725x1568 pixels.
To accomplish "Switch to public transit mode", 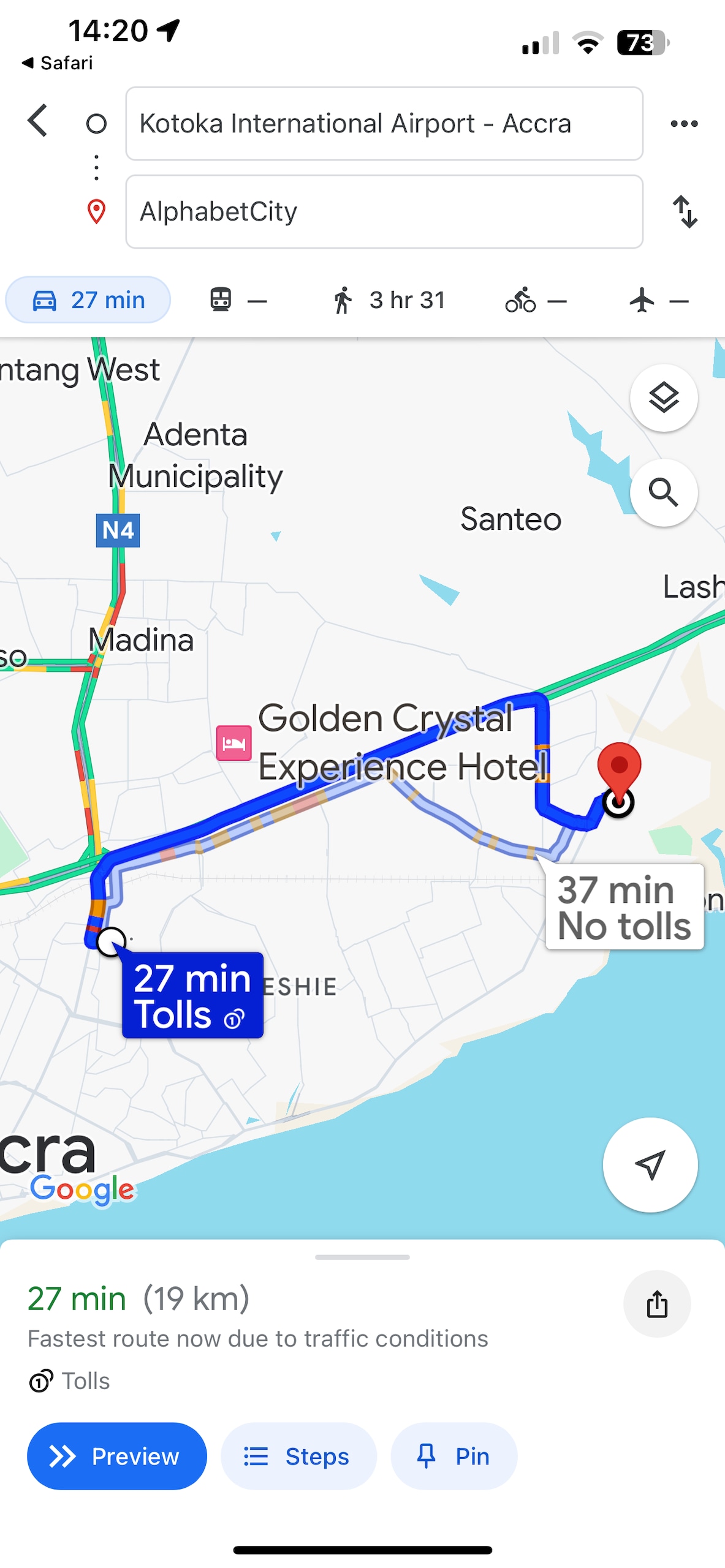I will pos(238,300).
